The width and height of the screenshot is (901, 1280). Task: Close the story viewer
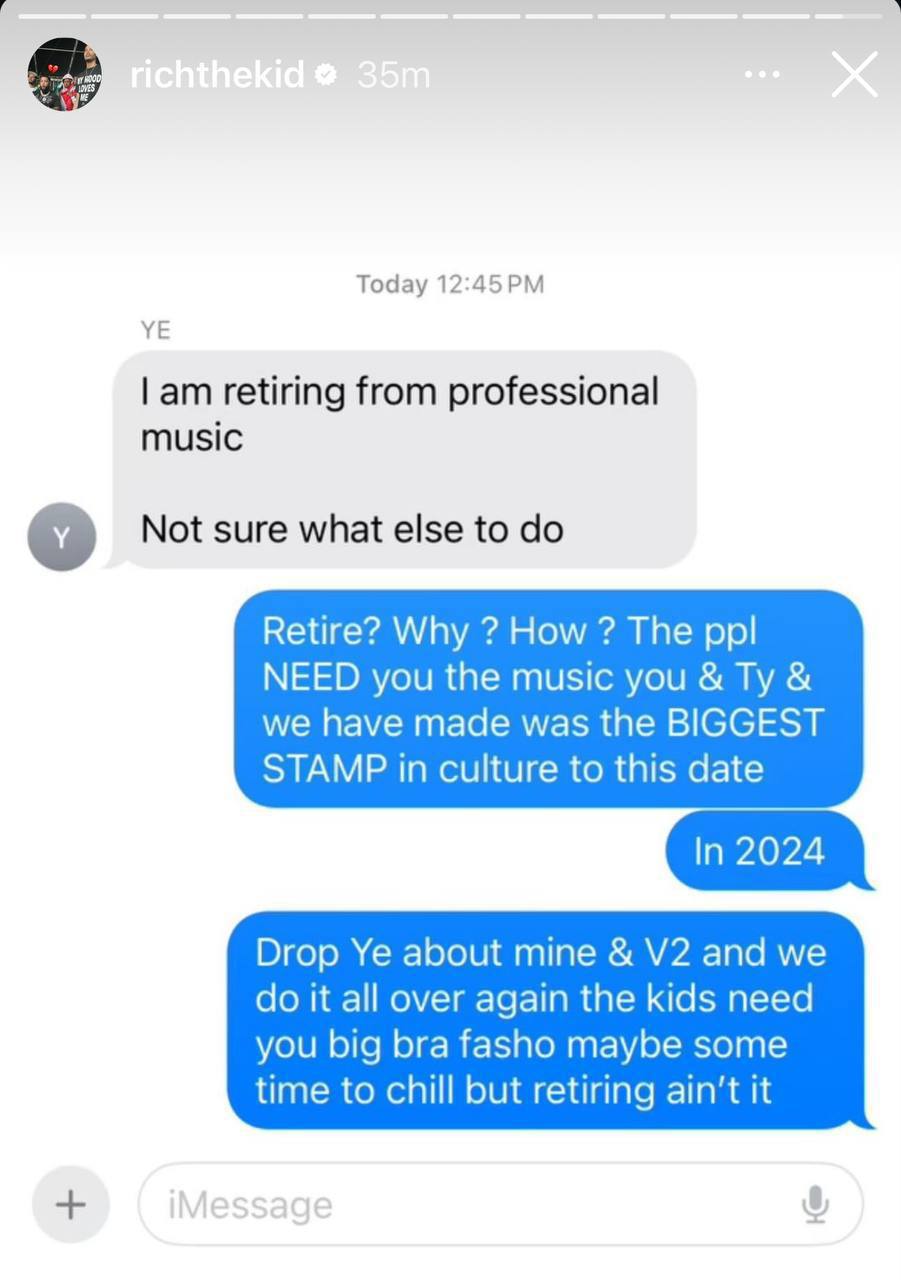pyautogui.click(x=853, y=75)
